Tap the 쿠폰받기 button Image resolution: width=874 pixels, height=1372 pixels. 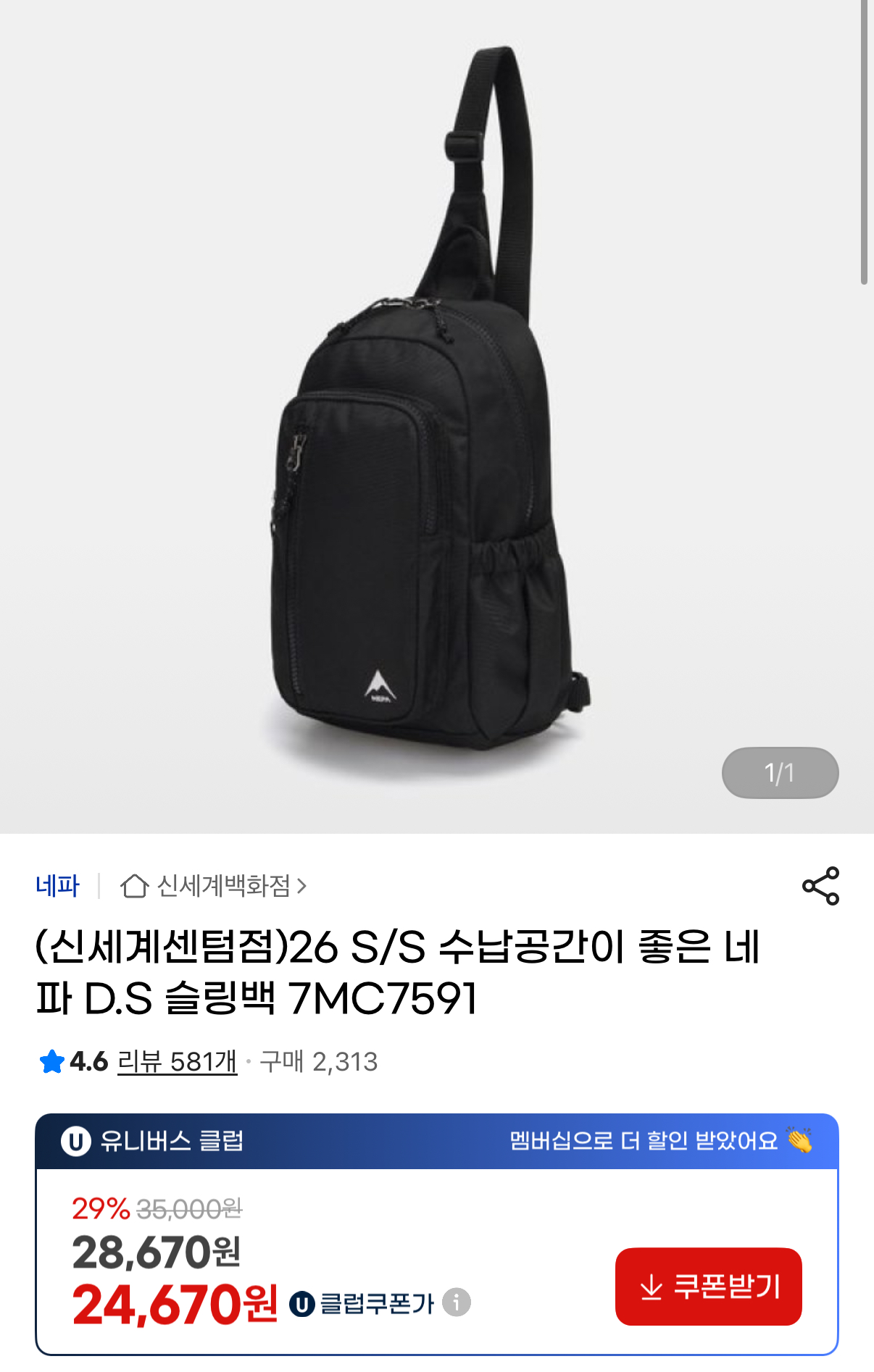[708, 1287]
